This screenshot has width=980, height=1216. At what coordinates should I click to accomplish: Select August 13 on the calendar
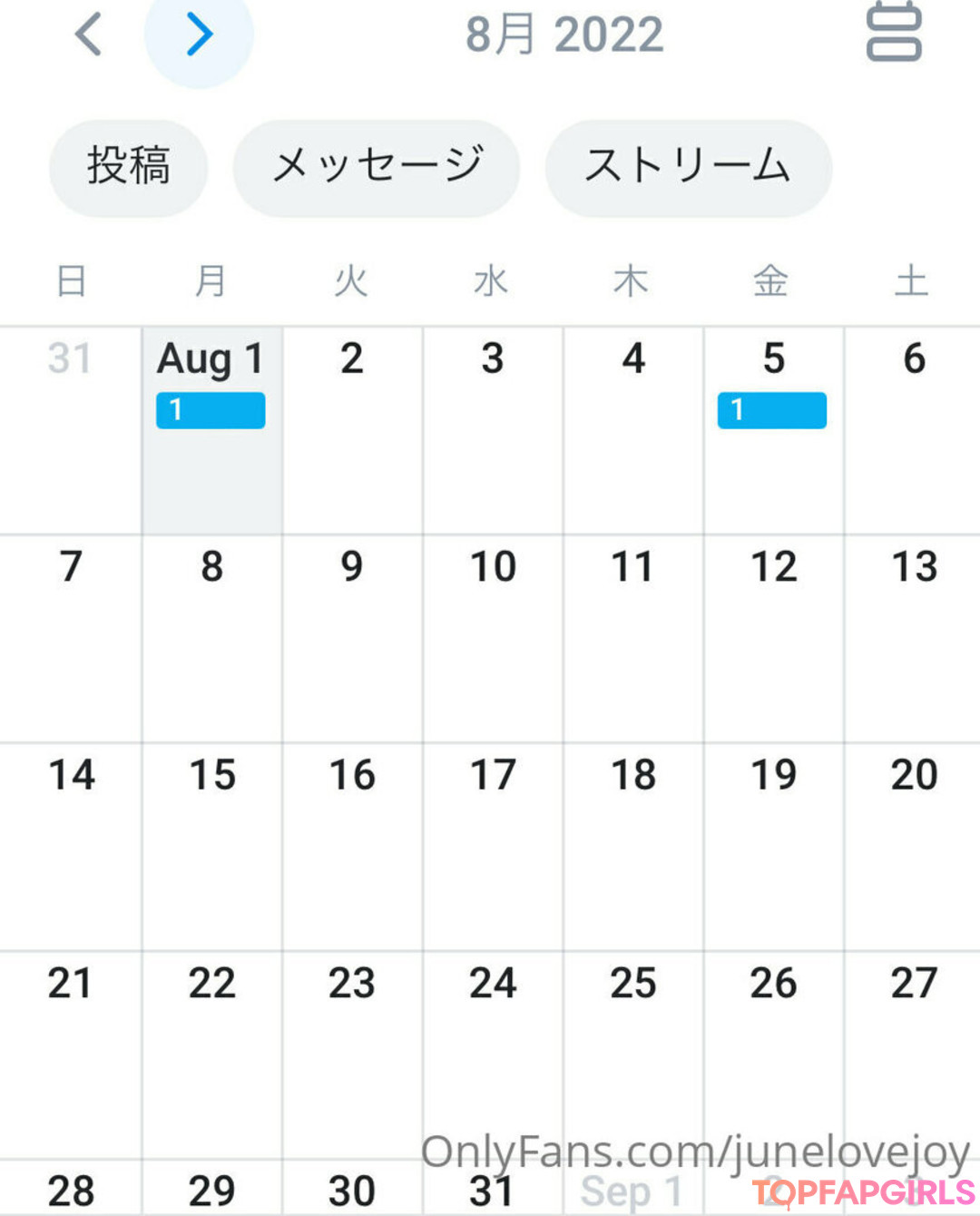(x=913, y=635)
